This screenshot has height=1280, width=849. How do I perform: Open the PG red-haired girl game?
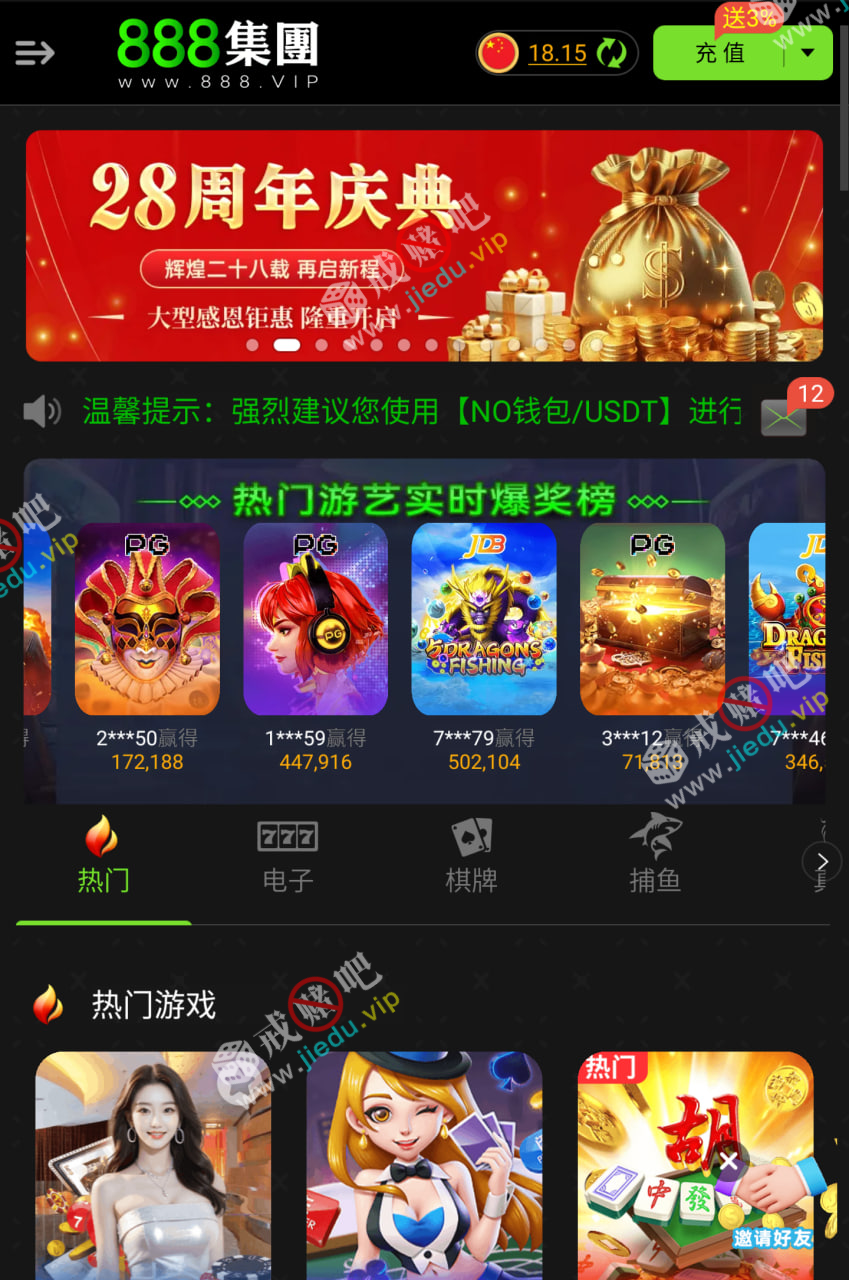pos(315,620)
